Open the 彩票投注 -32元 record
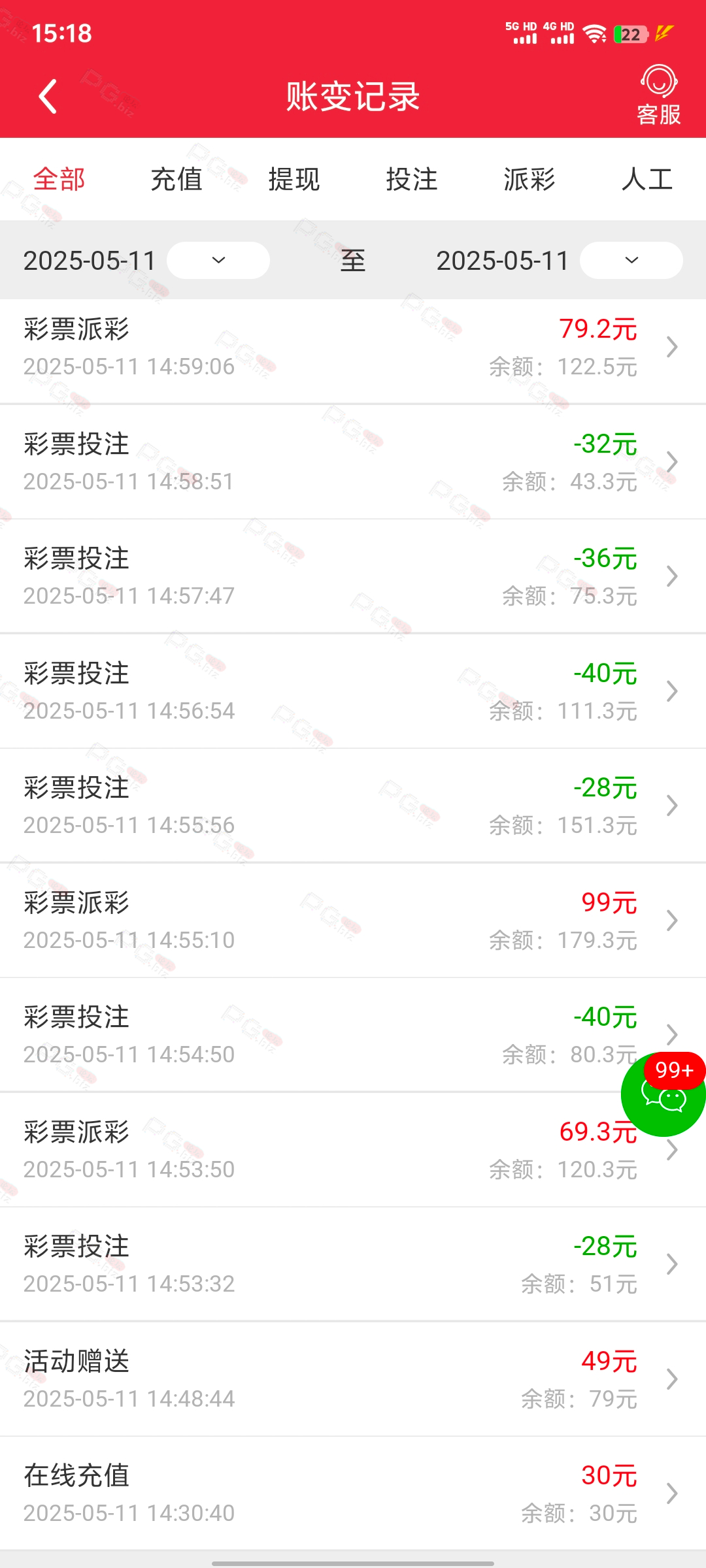706x1568 pixels. [x=353, y=462]
